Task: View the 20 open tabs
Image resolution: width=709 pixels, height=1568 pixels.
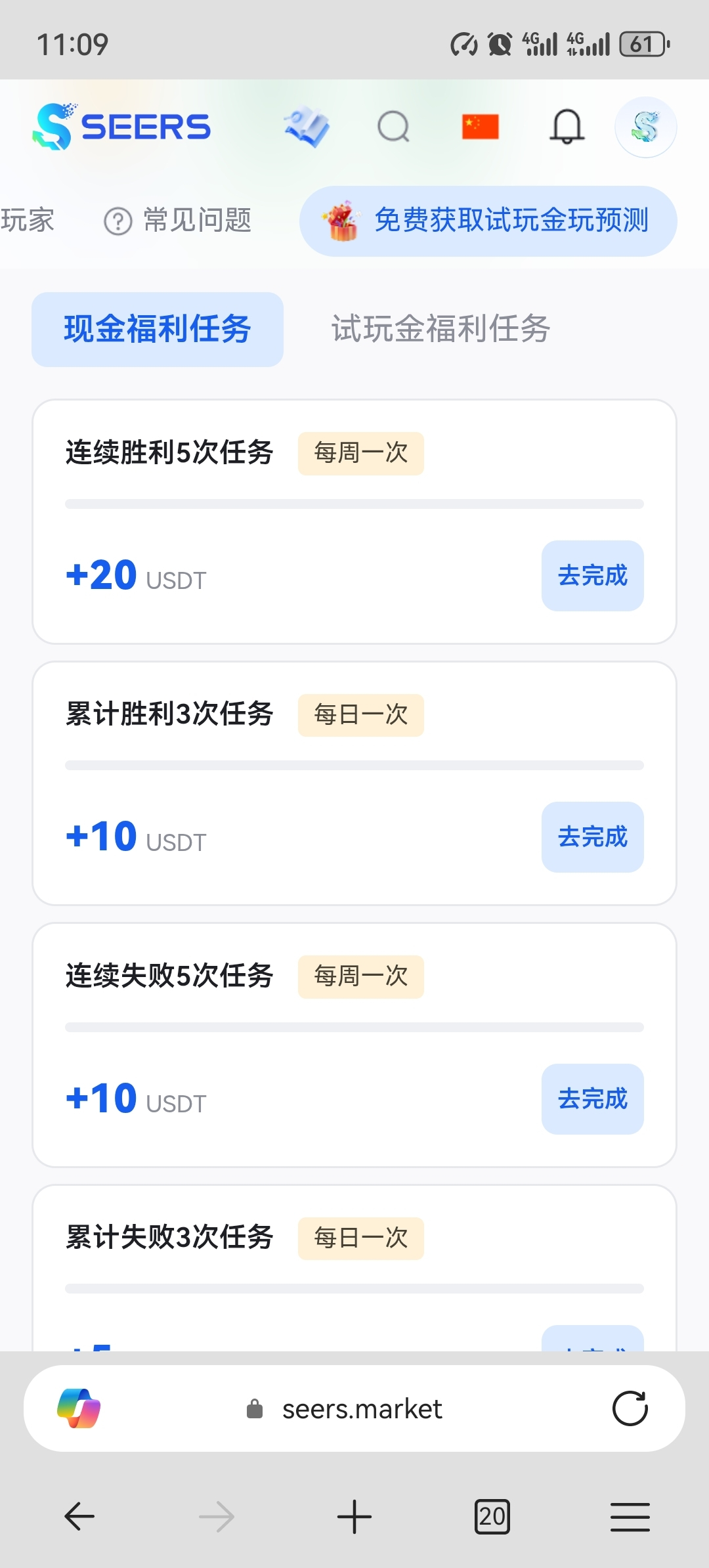Action: pyautogui.click(x=492, y=1517)
